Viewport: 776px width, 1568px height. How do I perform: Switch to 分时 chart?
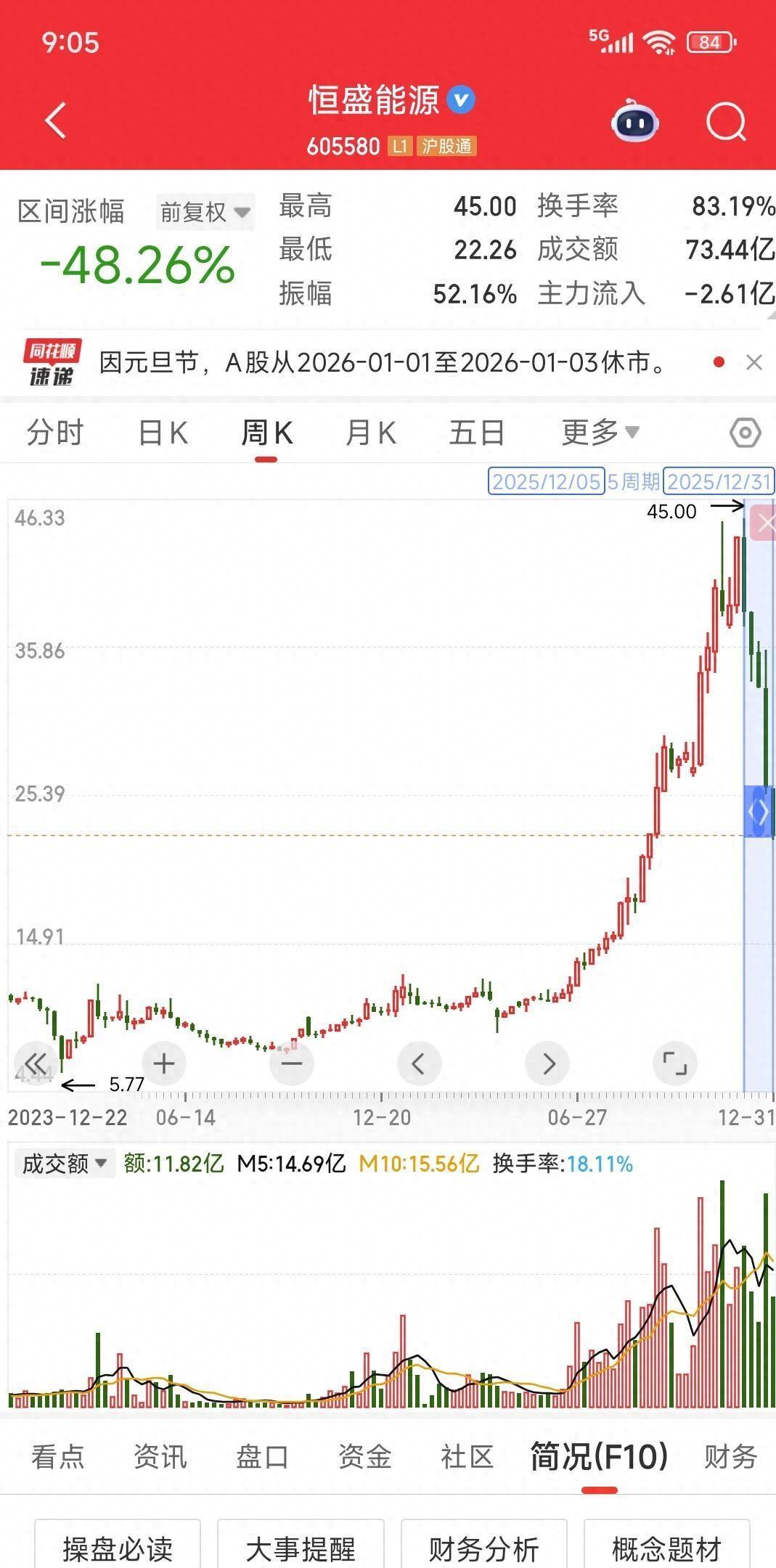[55, 433]
